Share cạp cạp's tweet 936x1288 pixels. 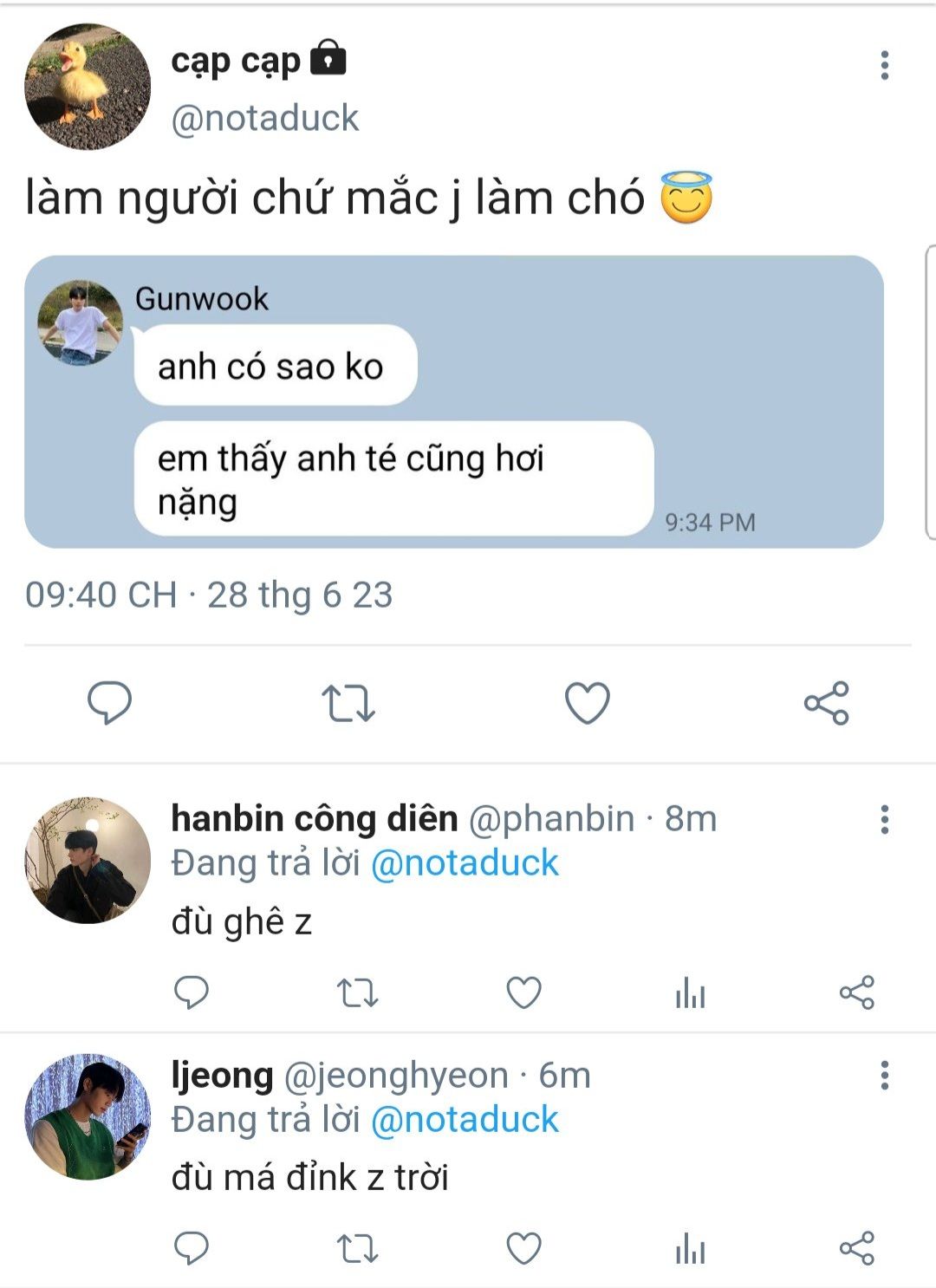(x=827, y=703)
